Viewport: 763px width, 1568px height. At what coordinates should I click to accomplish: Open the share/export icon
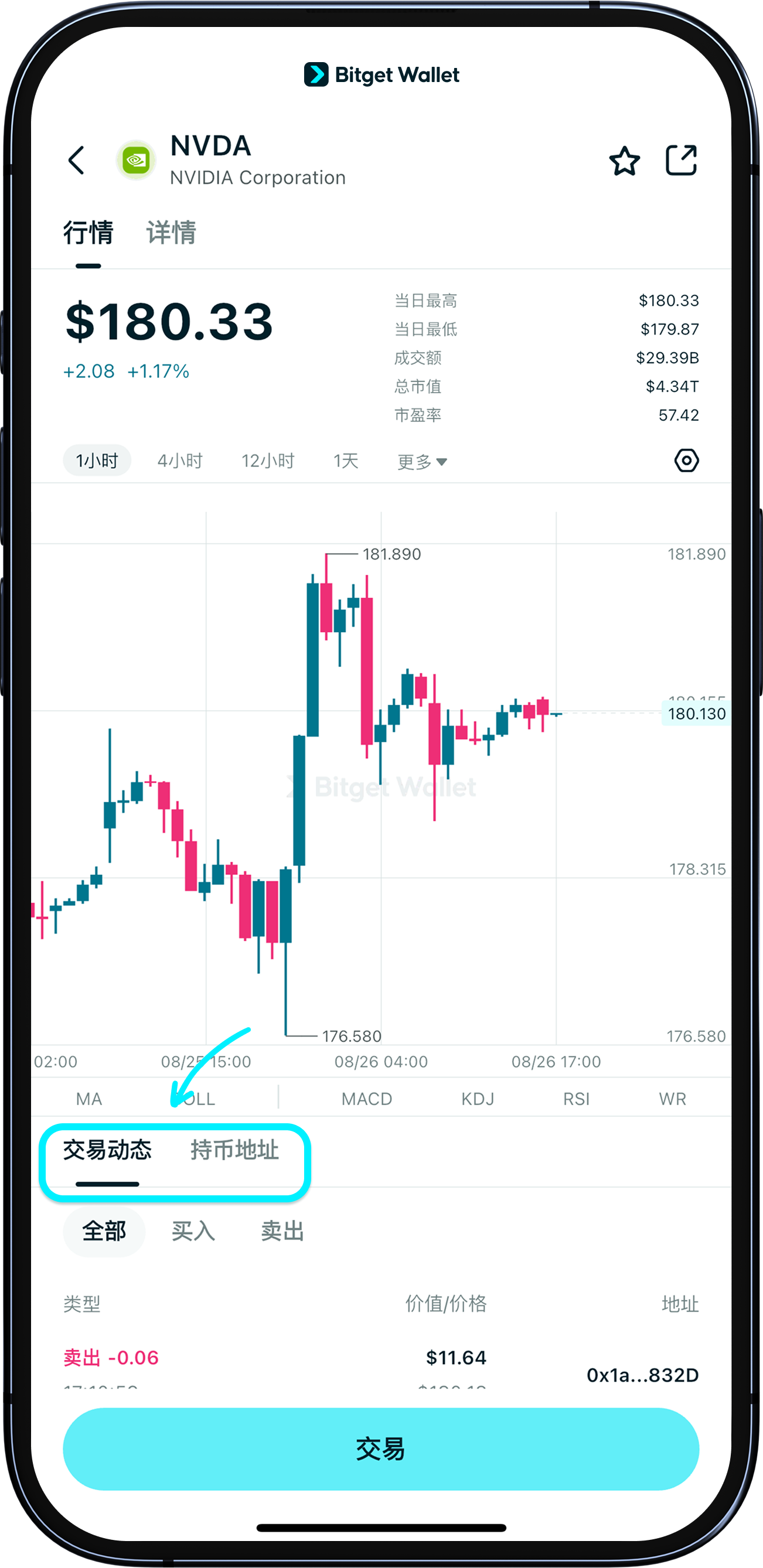pos(682,160)
